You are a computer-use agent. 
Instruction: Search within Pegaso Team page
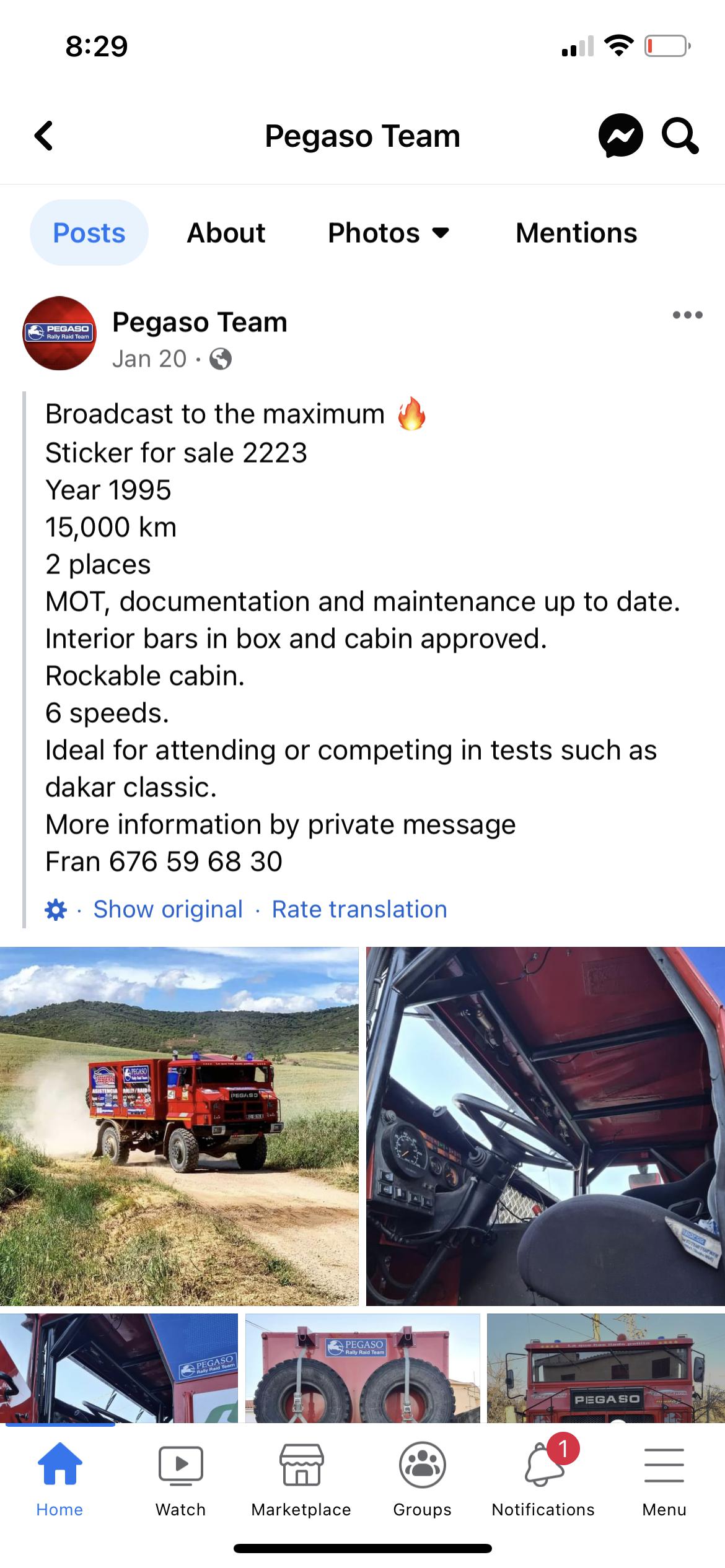pos(680,136)
